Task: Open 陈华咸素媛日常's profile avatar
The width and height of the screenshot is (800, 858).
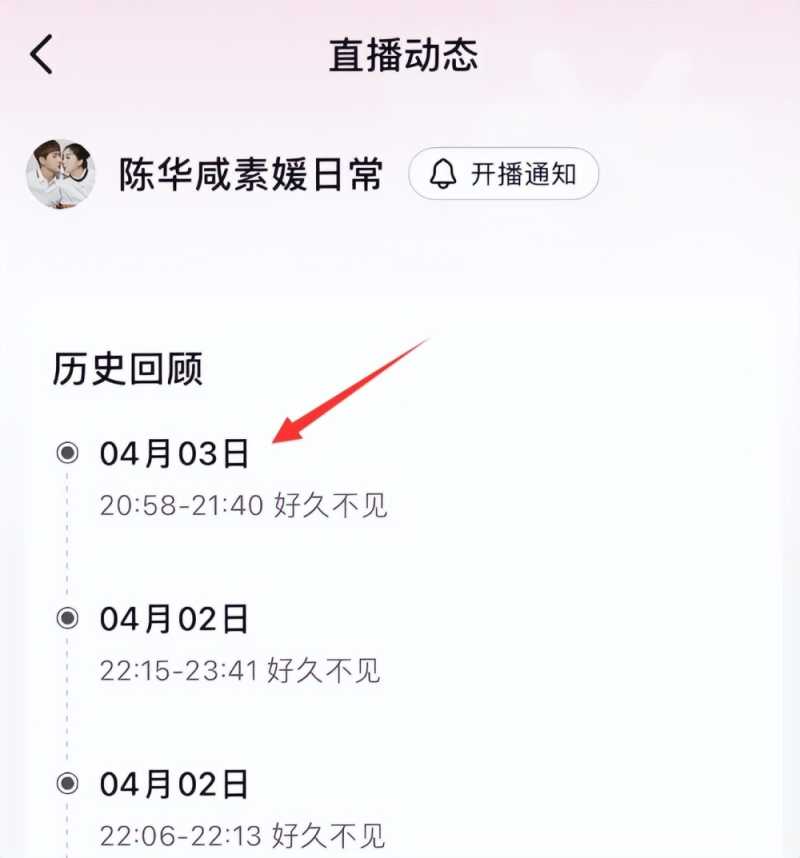Action: [60, 174]
